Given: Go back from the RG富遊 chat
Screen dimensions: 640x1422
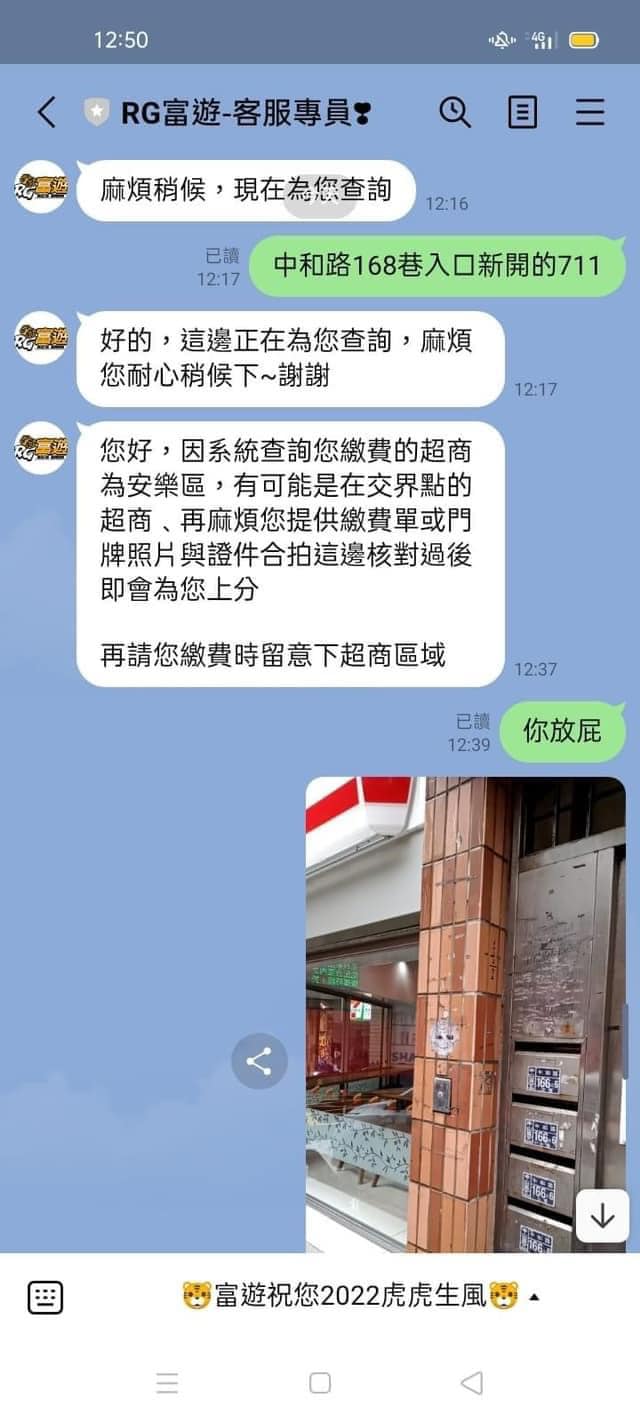Looking at the screenshot, I should point(46,112).
